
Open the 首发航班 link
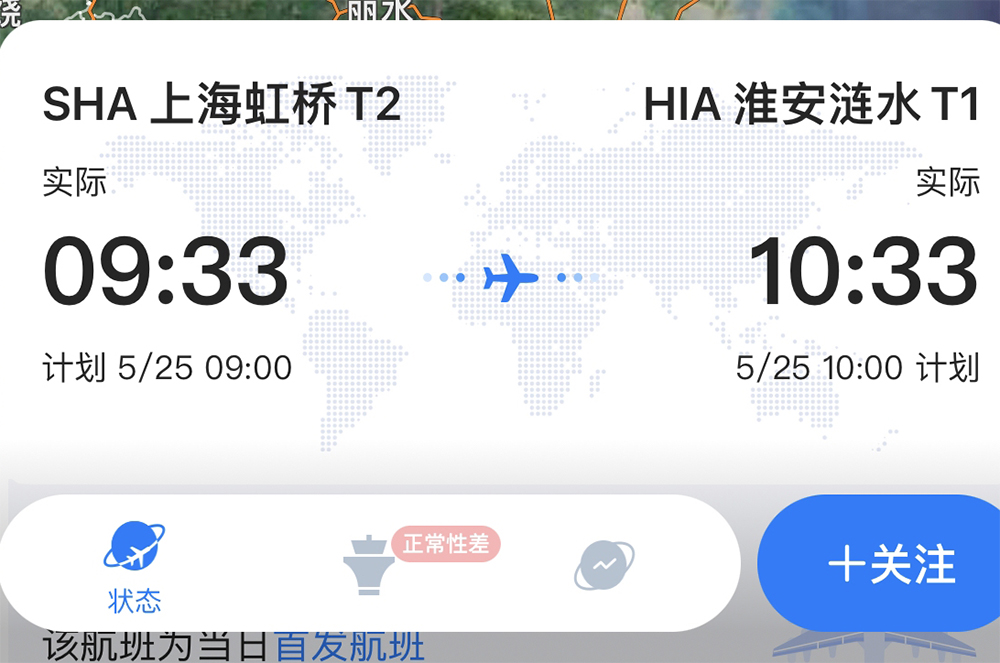pos(349,646)
